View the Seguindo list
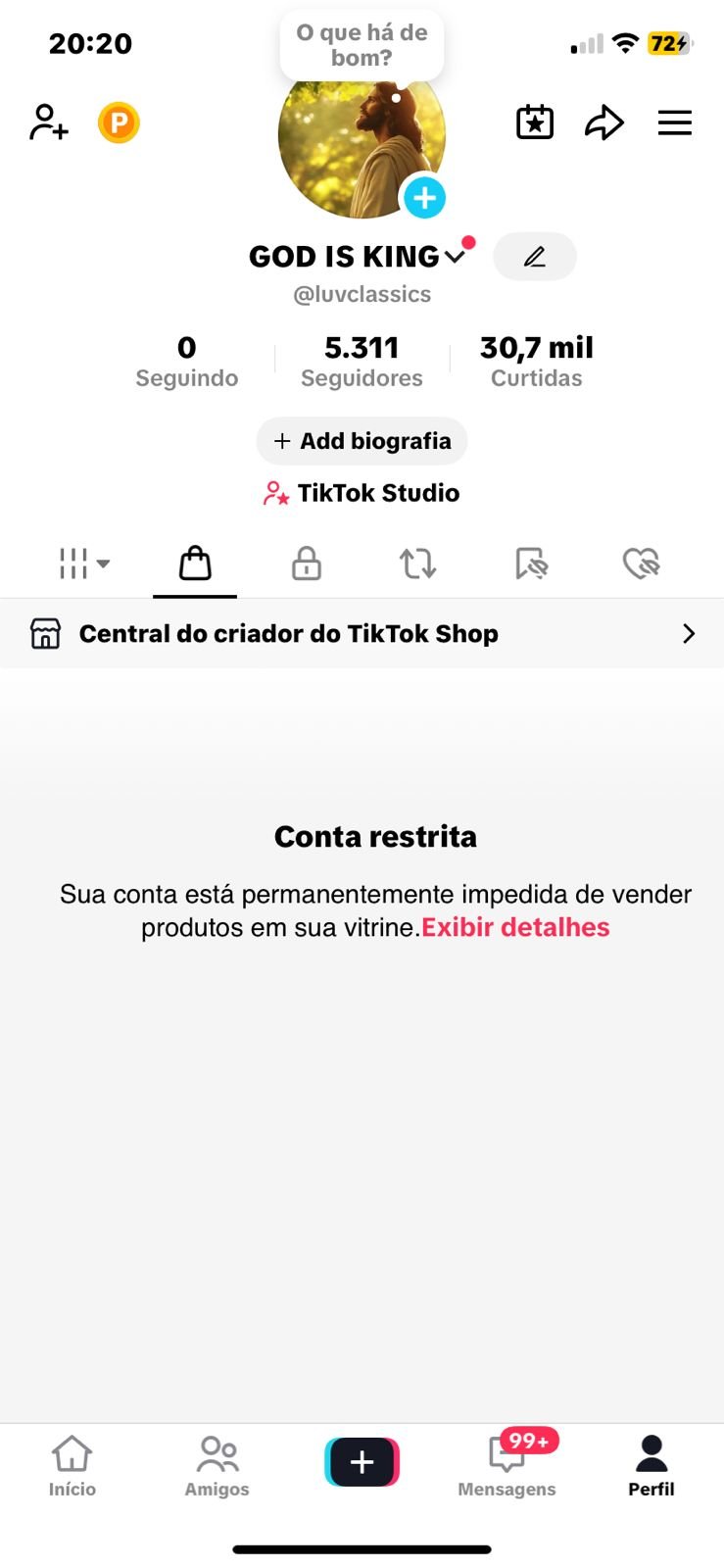Image resolution: width=724 pixels, height=1568 pixels. [x=186, y=362]
